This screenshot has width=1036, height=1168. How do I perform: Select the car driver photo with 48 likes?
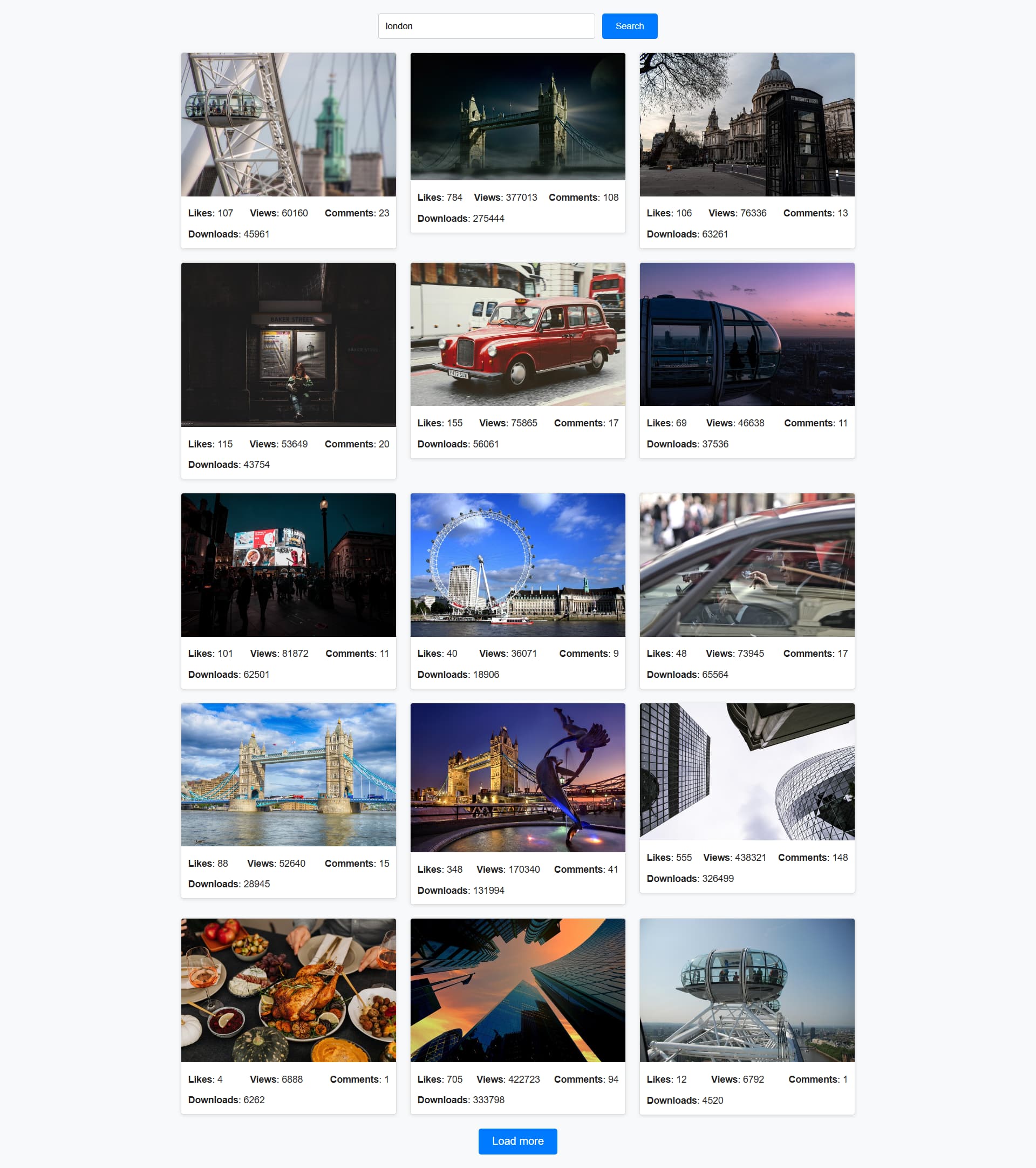tap(746, 565)
